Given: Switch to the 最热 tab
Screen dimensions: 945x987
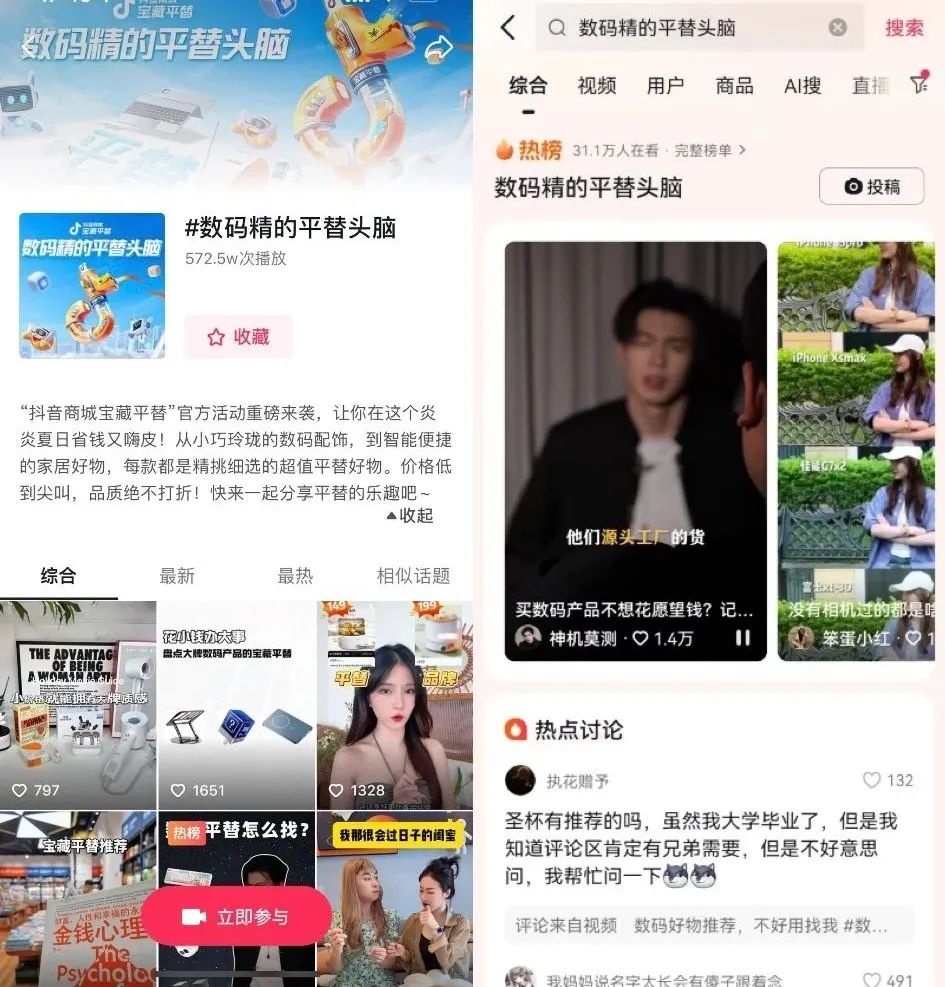Looking at the screenshot, I should point(295,576).
